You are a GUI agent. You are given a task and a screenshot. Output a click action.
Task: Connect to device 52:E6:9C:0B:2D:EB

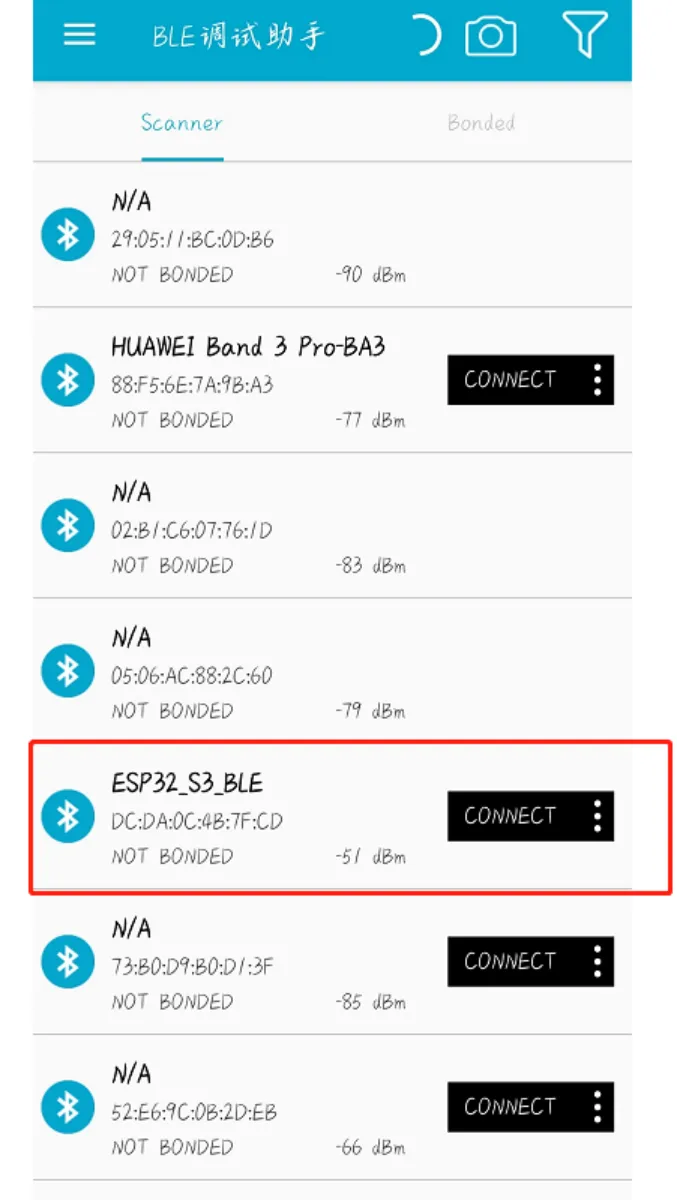click(x=510, y=1107)
